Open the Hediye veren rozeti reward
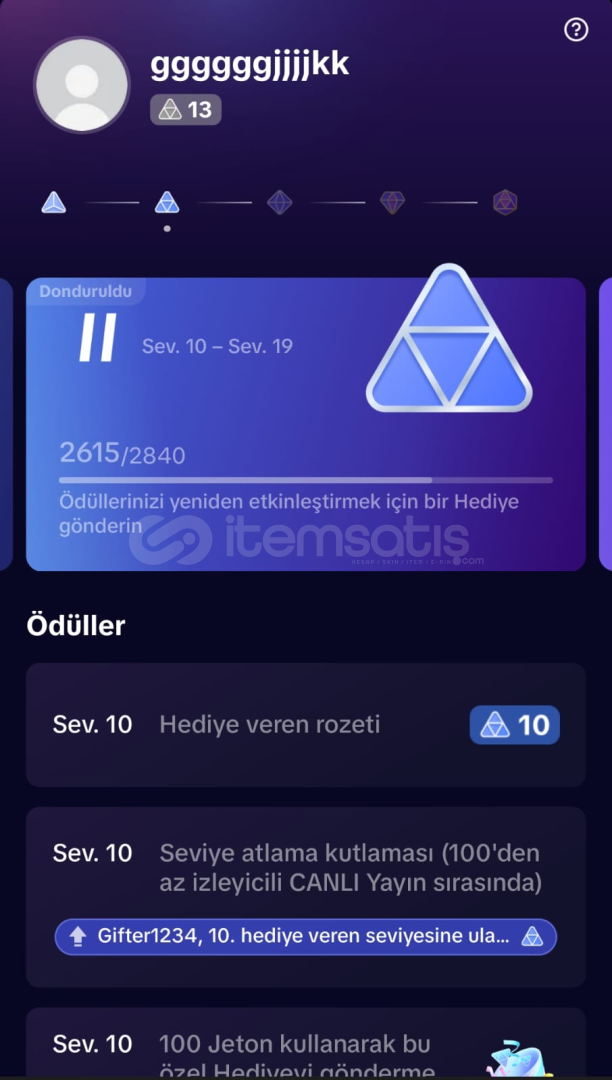The width and height of the screenshot is (612, 1080). coord(306,725)
